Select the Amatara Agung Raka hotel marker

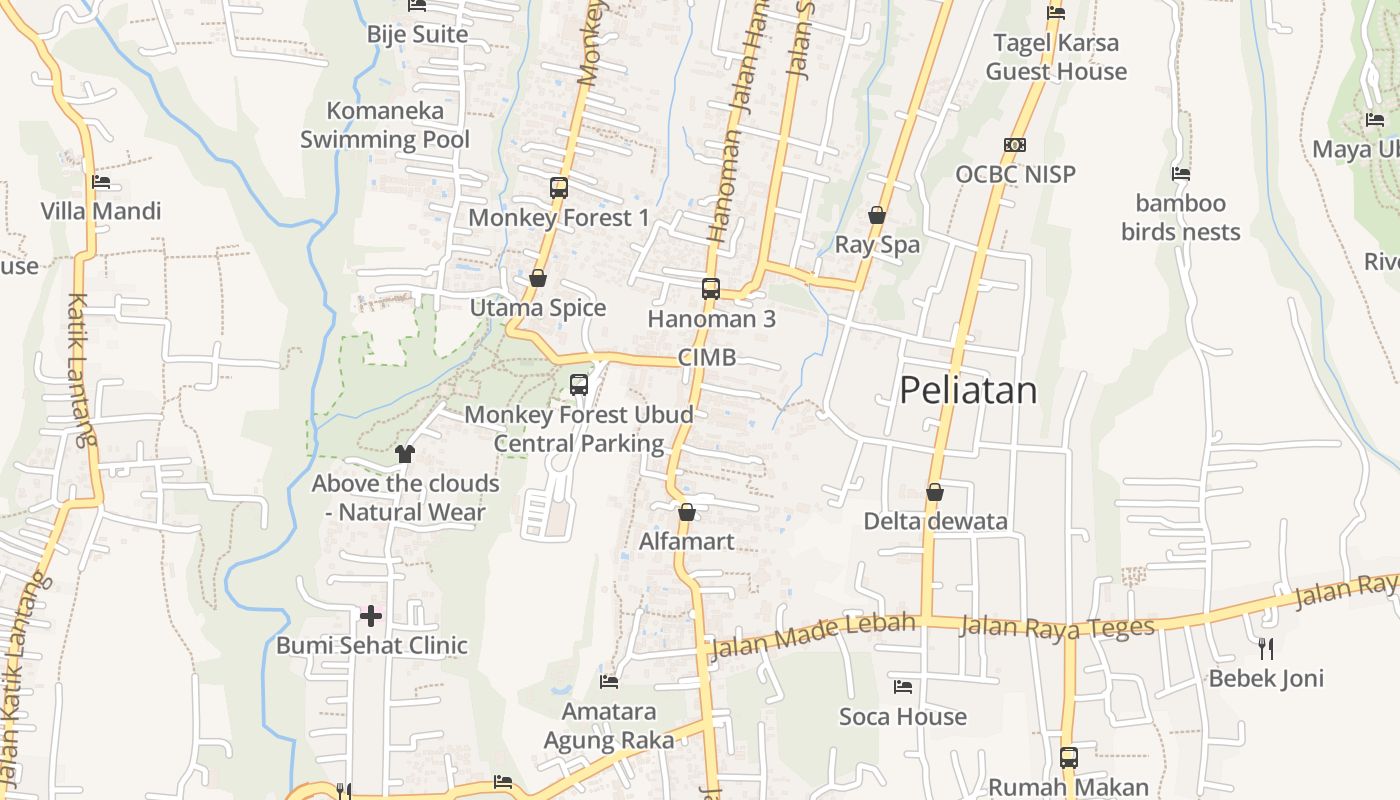(x=609, y=682)
